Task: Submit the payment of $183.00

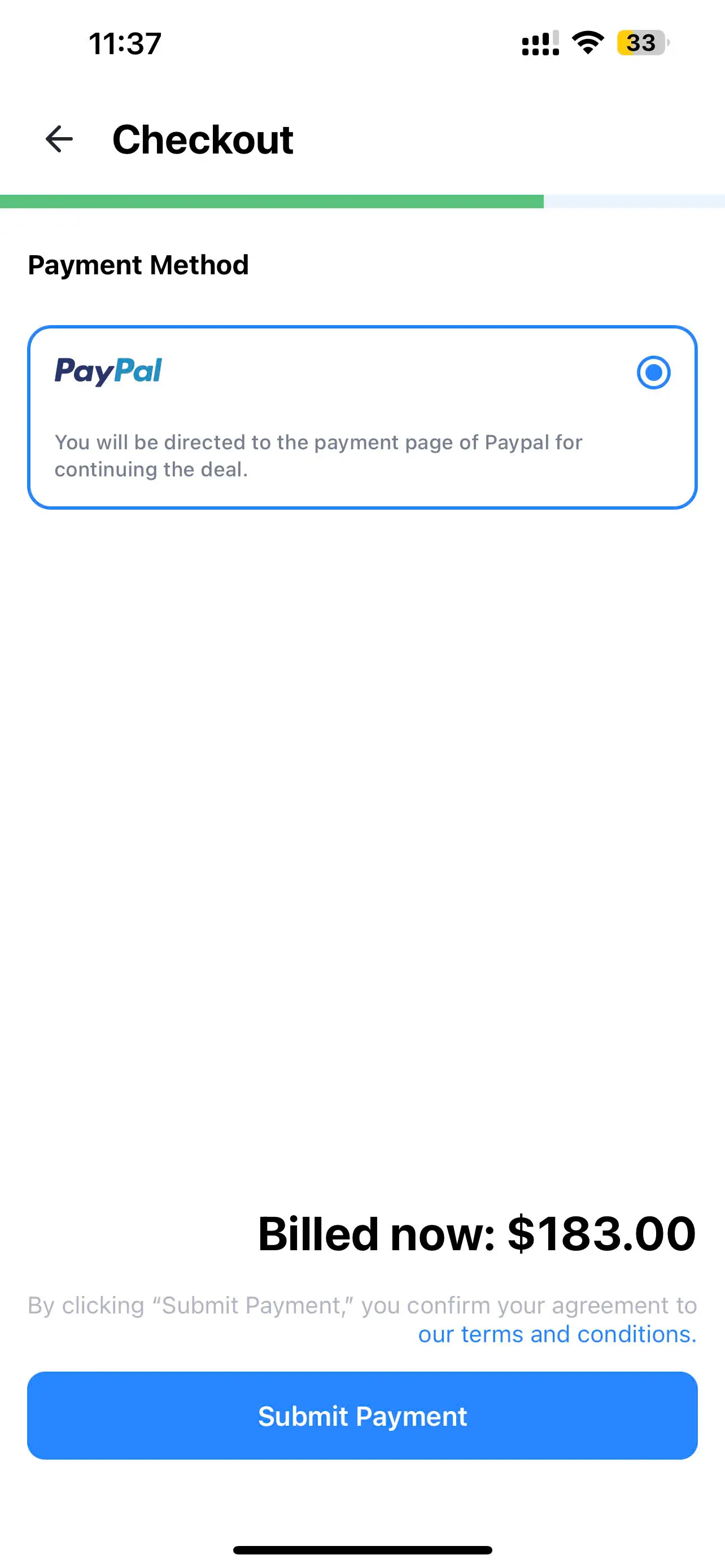Action: point(362,1415)
